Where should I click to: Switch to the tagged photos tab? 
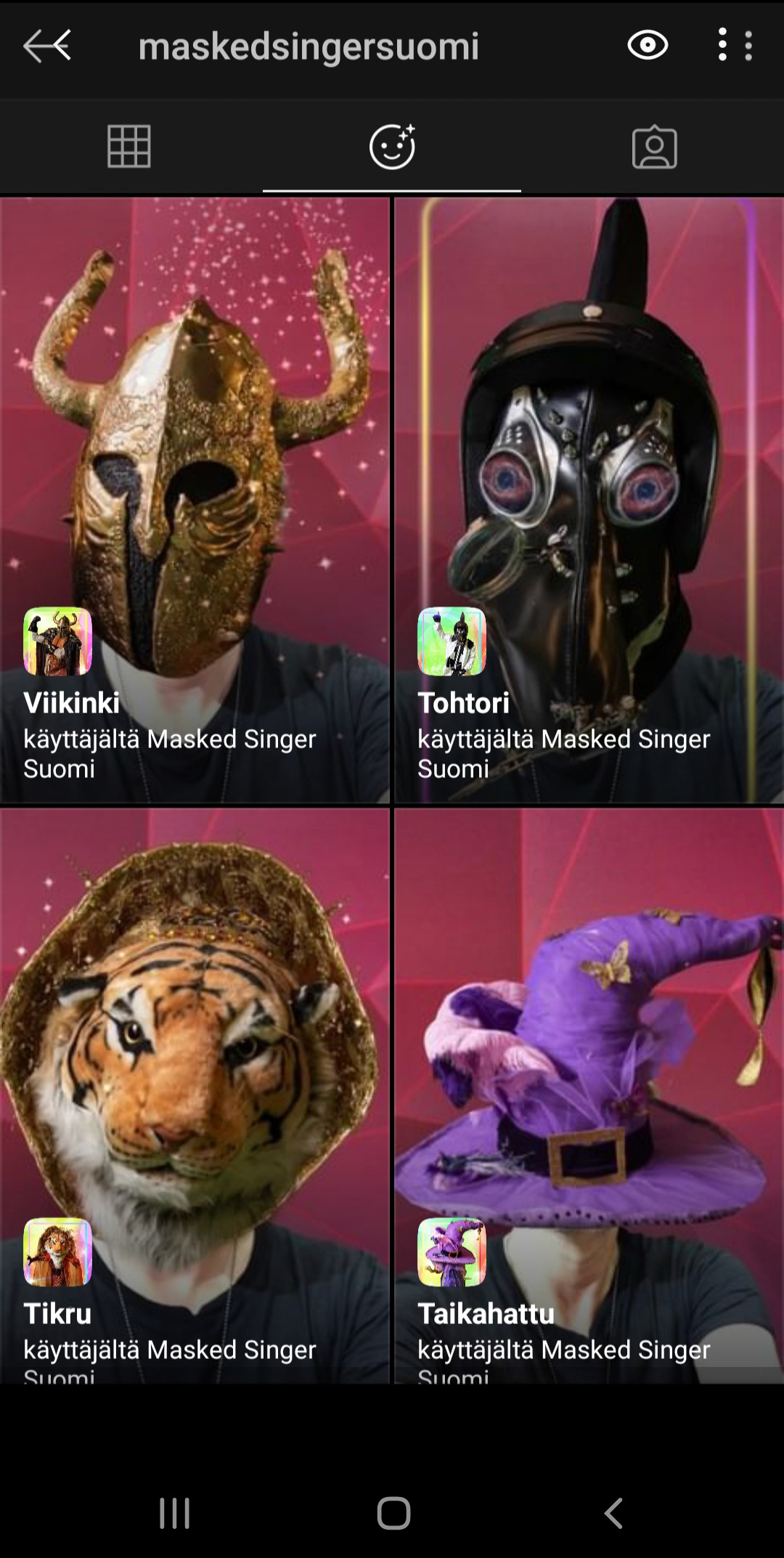pos(655,147)
